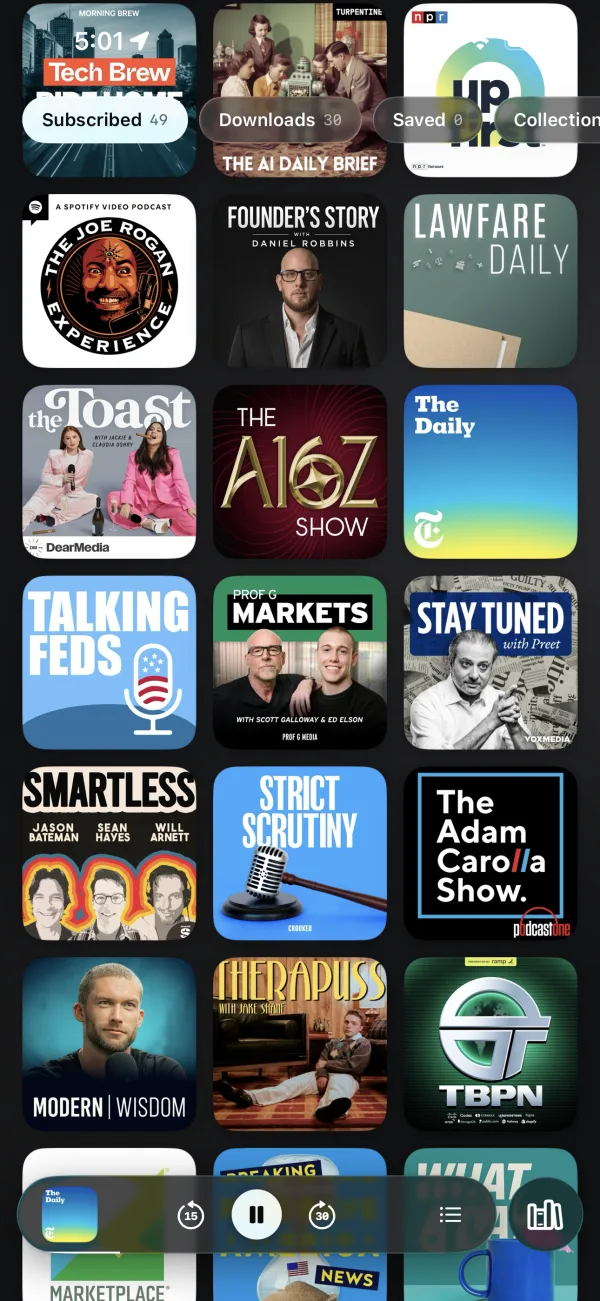The image size is (600, 1301).
Task: Open The Joe Rogan Experience podcast
Action: pyautogui.click(x=109, y=281)
